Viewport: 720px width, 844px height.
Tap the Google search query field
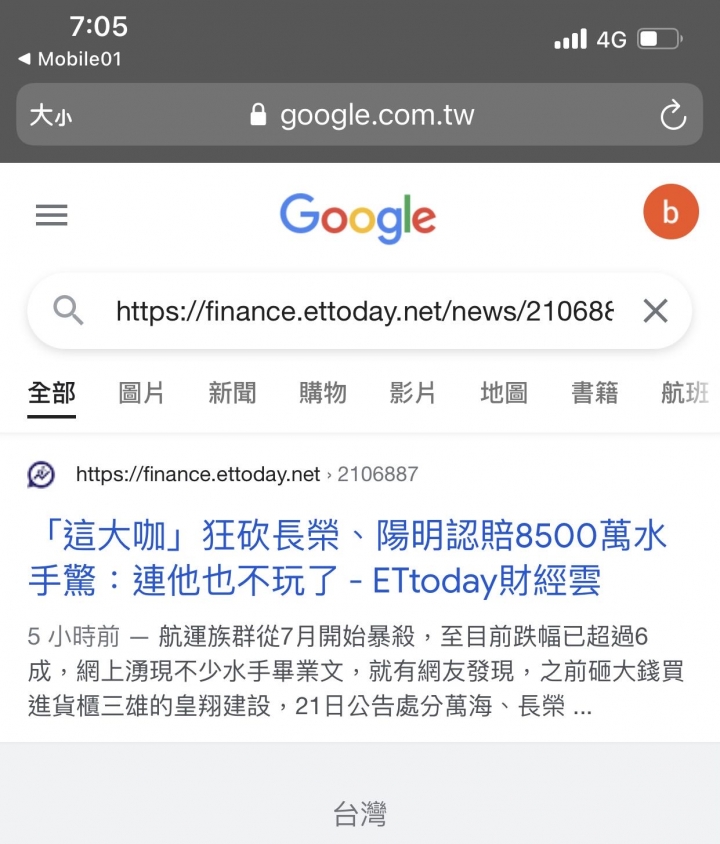(364, 312)
